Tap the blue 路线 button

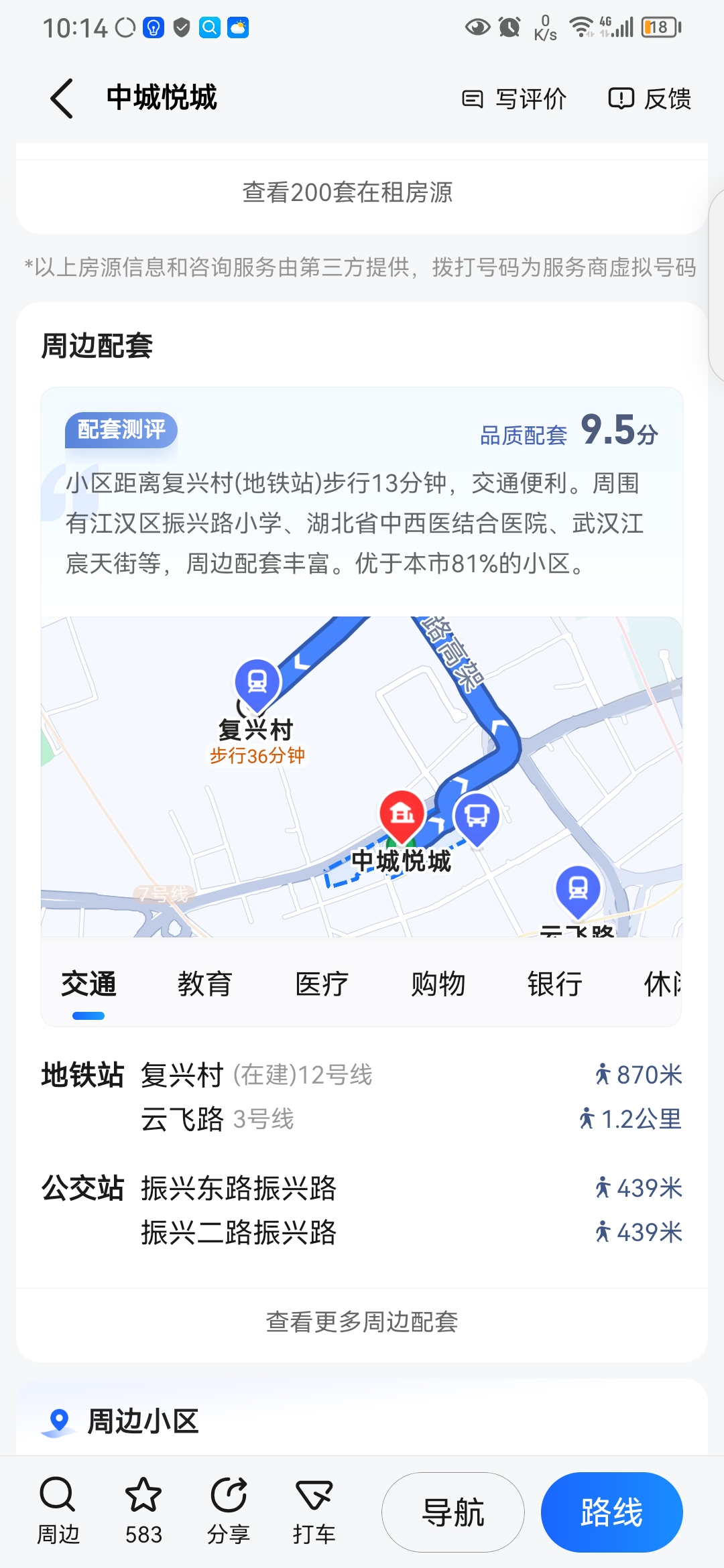(611, 1512)
